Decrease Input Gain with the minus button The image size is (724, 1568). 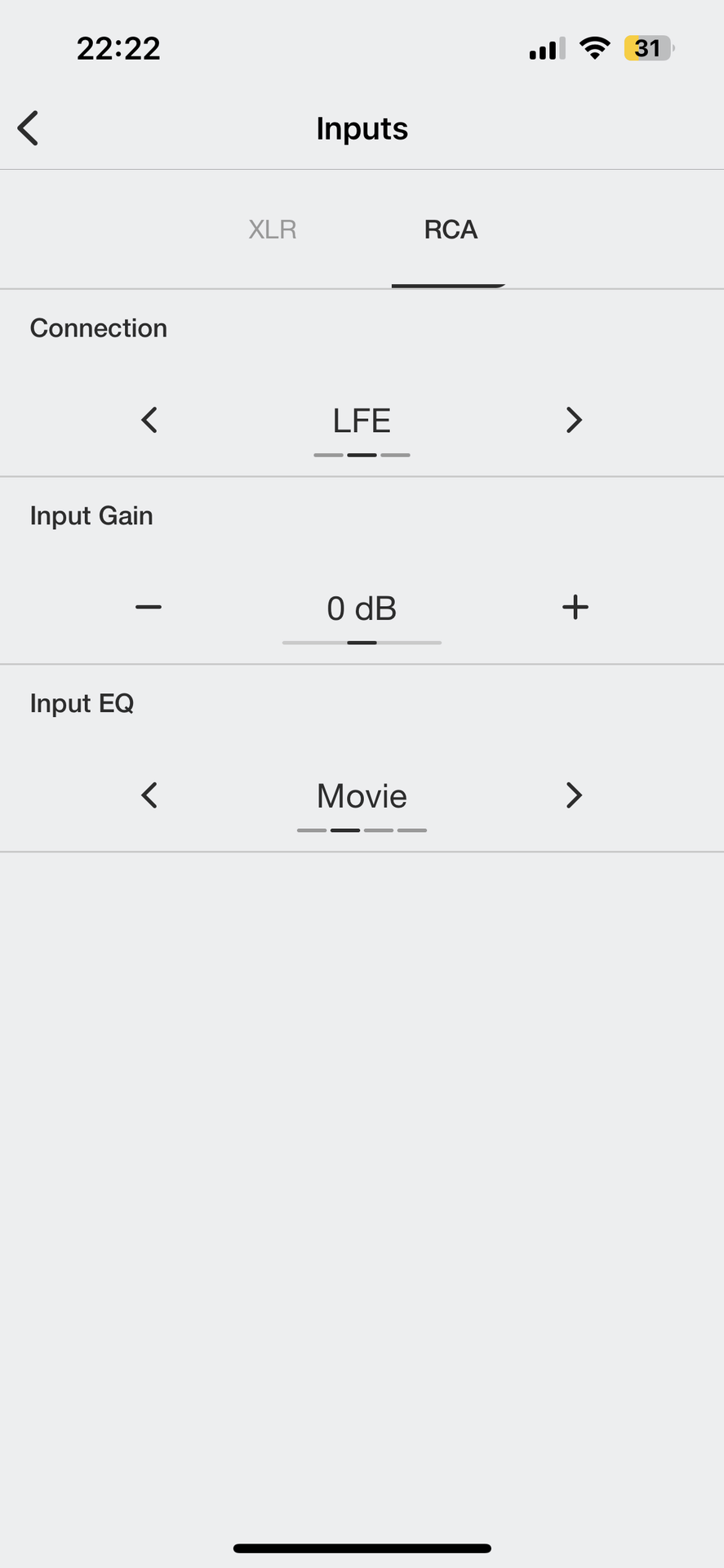[149, 607]
